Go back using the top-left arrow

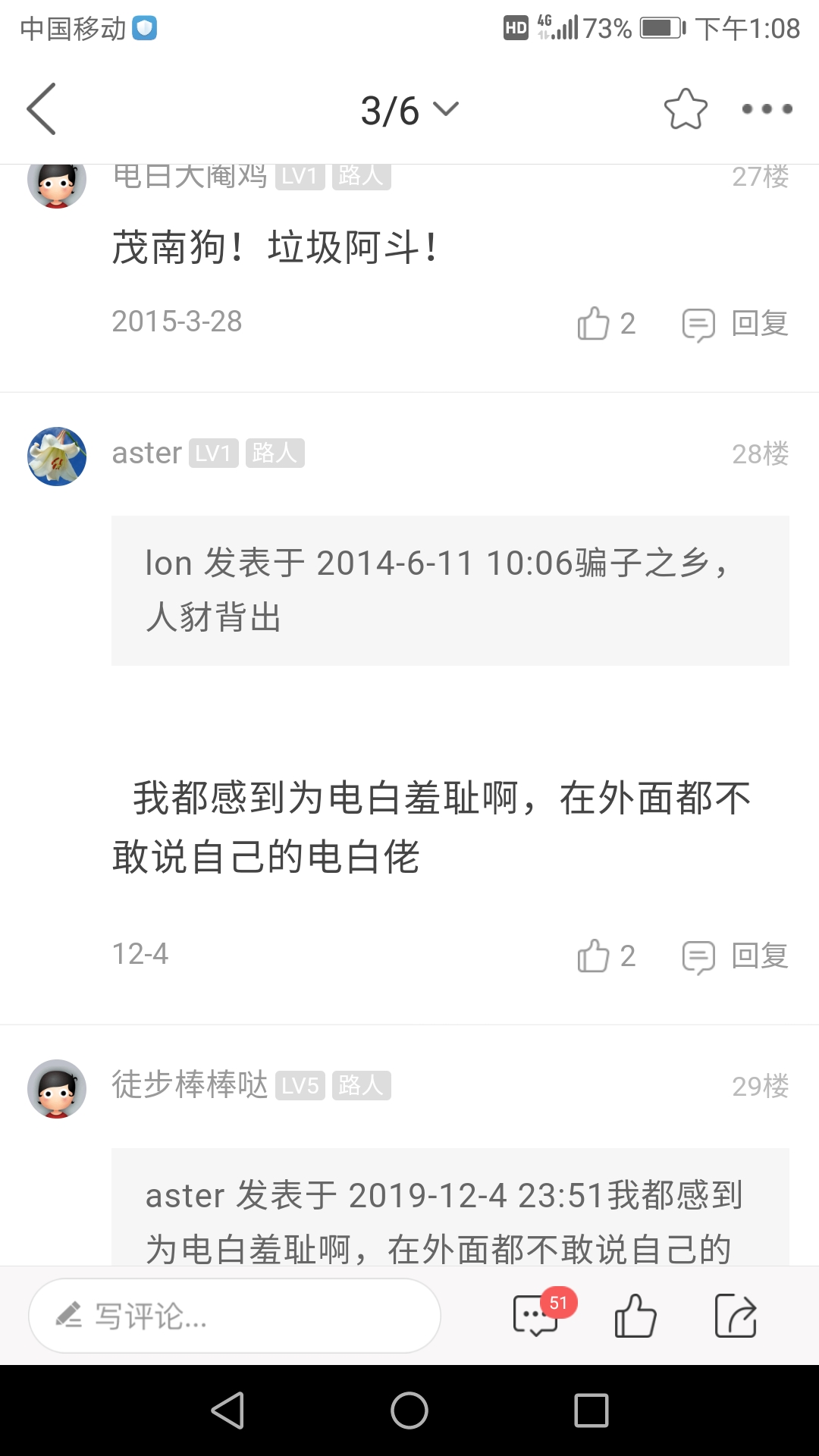(x=42, y=109)
